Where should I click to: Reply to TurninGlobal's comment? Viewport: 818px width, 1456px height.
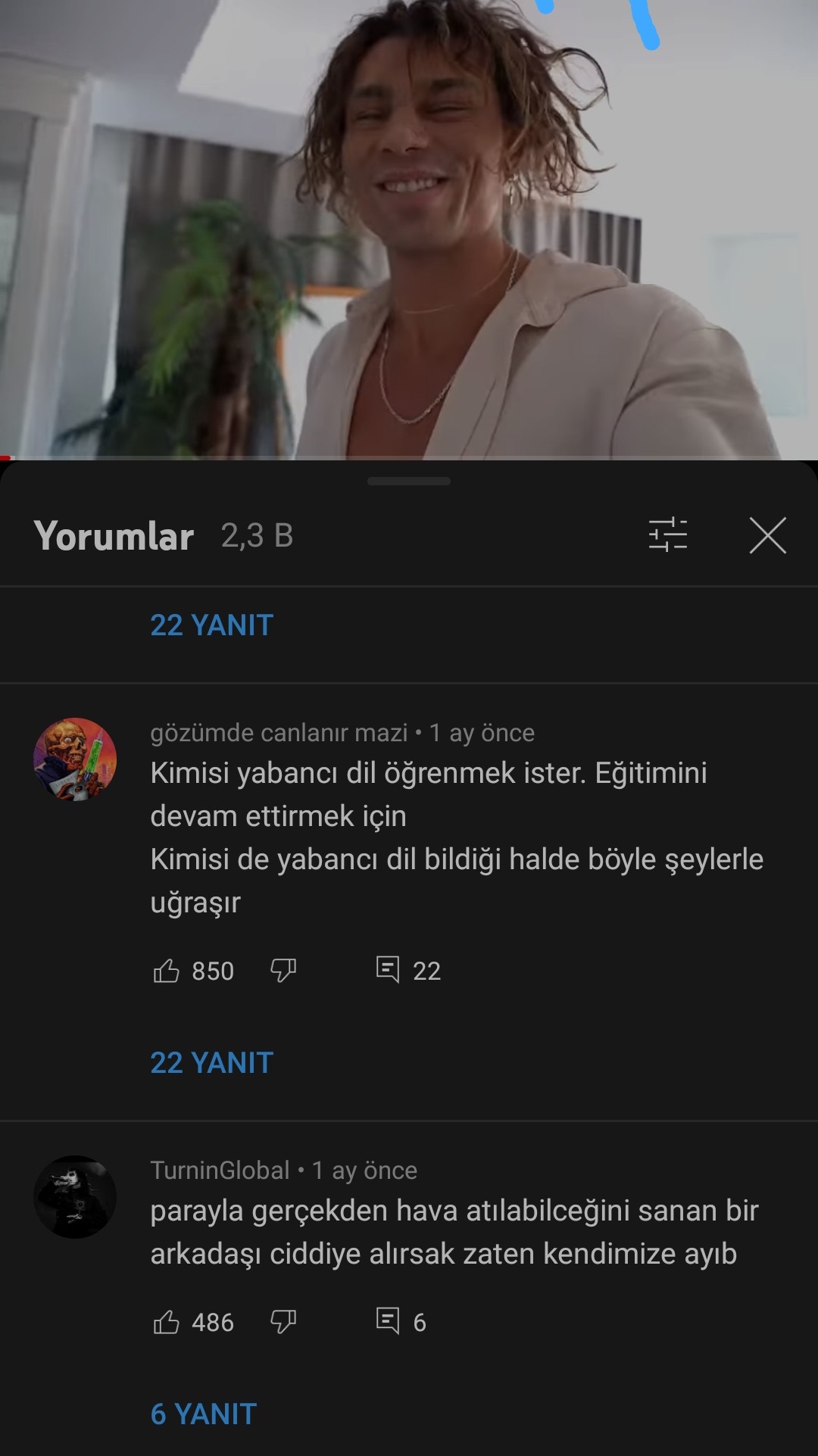(x=388, y=1321)
